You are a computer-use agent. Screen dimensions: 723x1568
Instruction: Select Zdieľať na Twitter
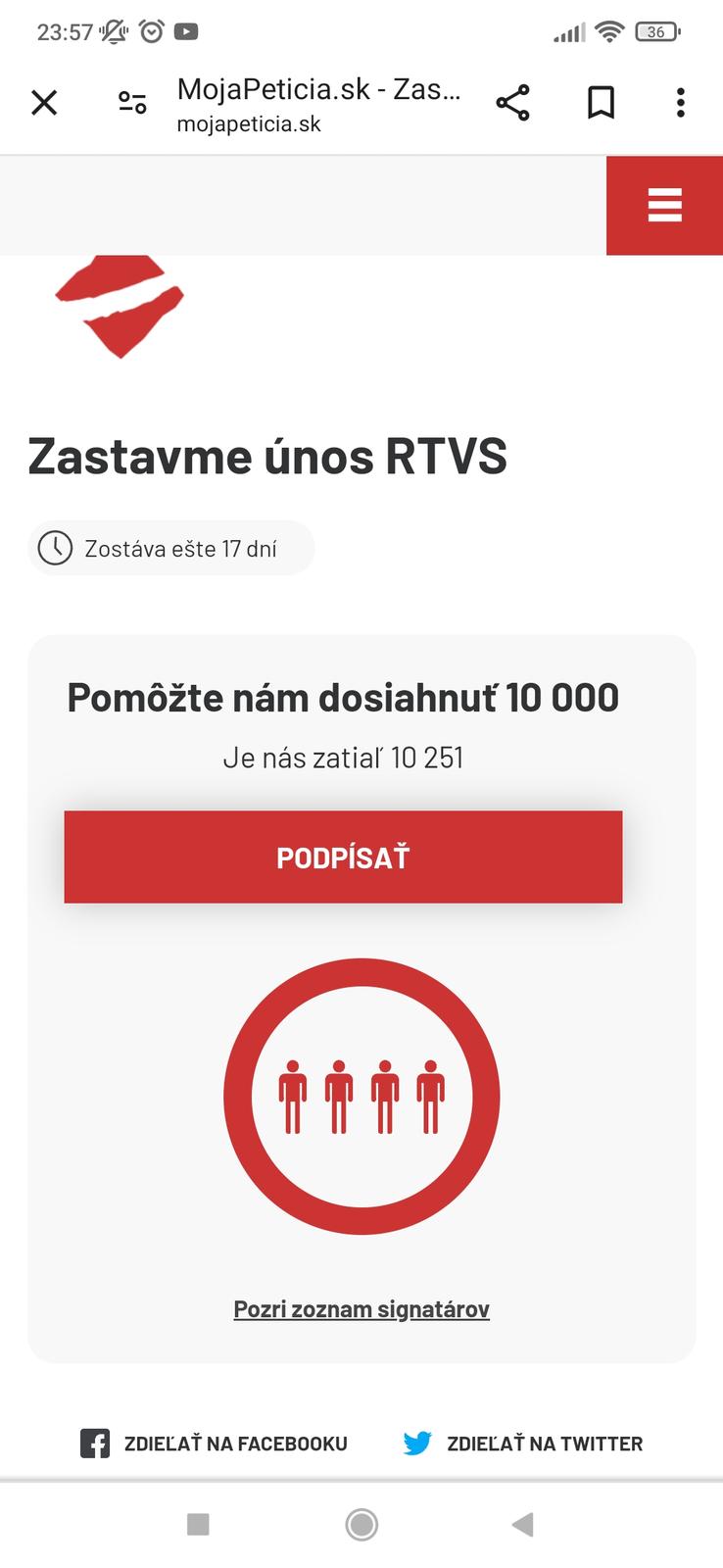click(x=523, y=1444)
